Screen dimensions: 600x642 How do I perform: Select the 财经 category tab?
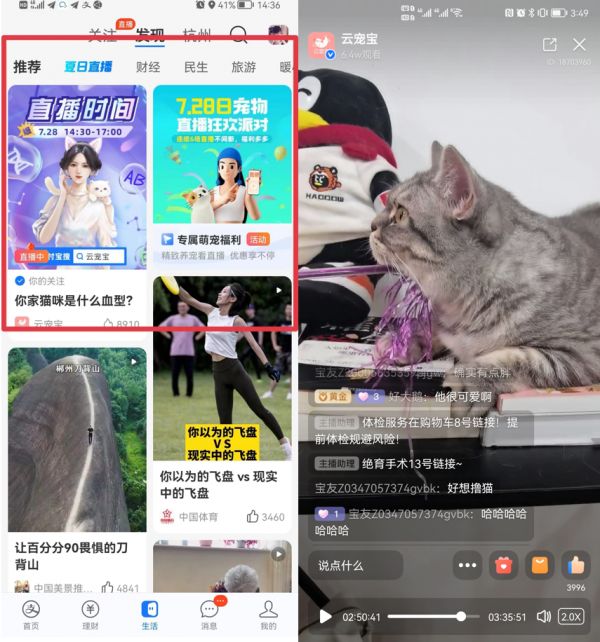(x=148, y=67)
